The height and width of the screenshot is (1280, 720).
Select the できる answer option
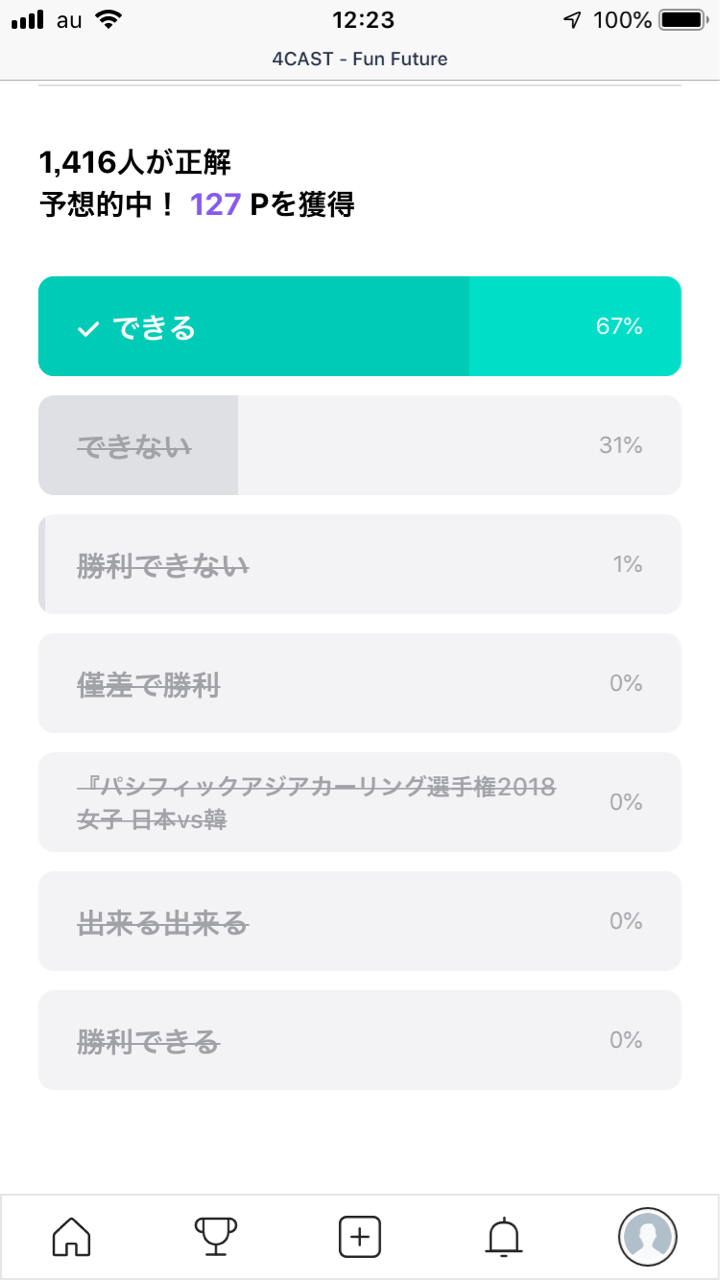[360, 326]
